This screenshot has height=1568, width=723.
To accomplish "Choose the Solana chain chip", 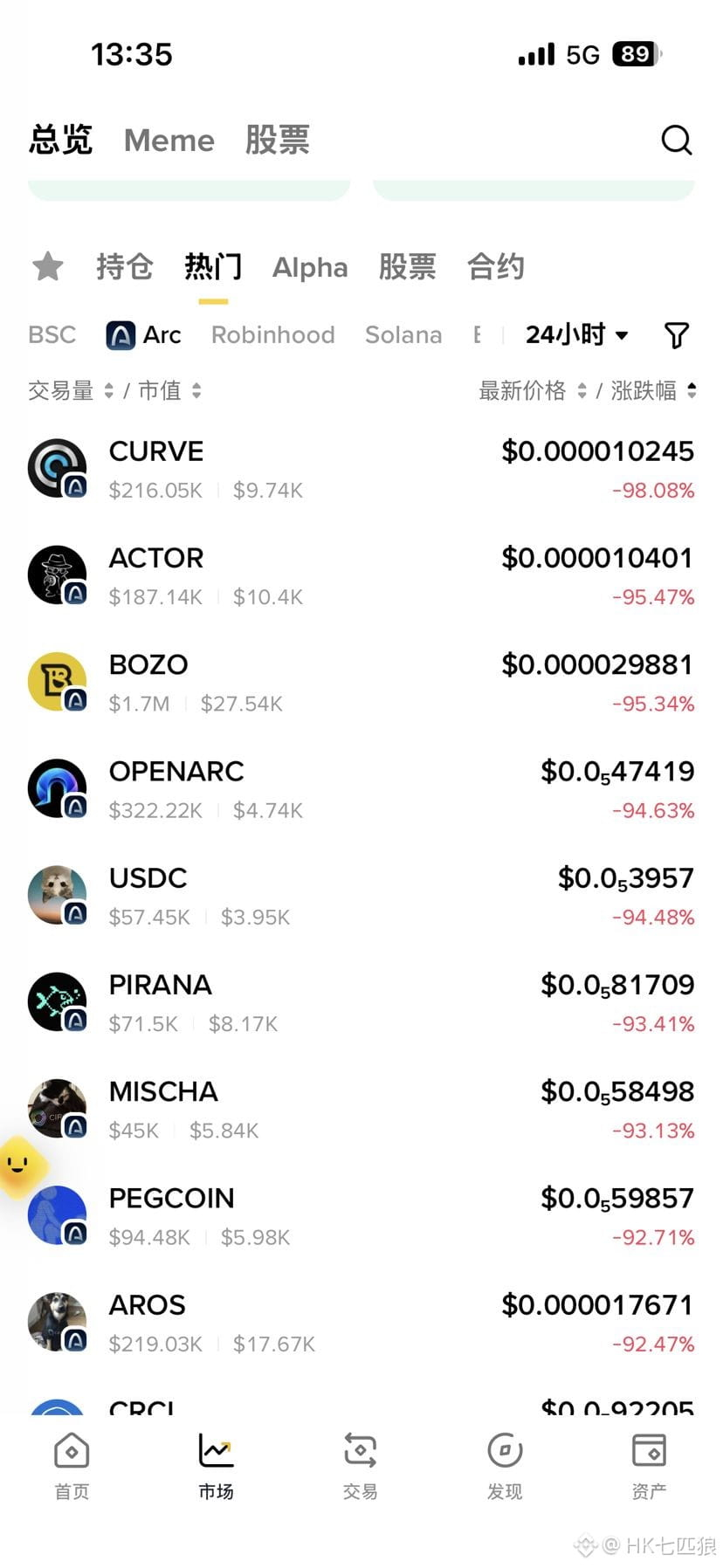I will (x=403, y=334).
